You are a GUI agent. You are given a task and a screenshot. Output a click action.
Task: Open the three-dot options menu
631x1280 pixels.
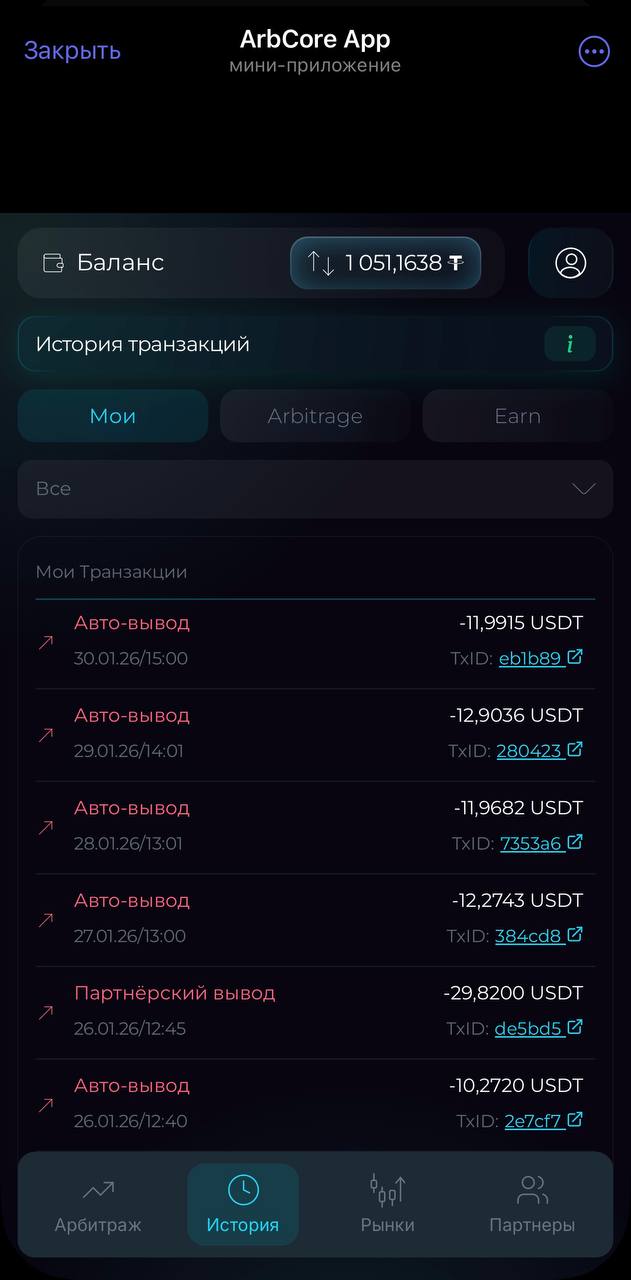[x=594, y=51]
